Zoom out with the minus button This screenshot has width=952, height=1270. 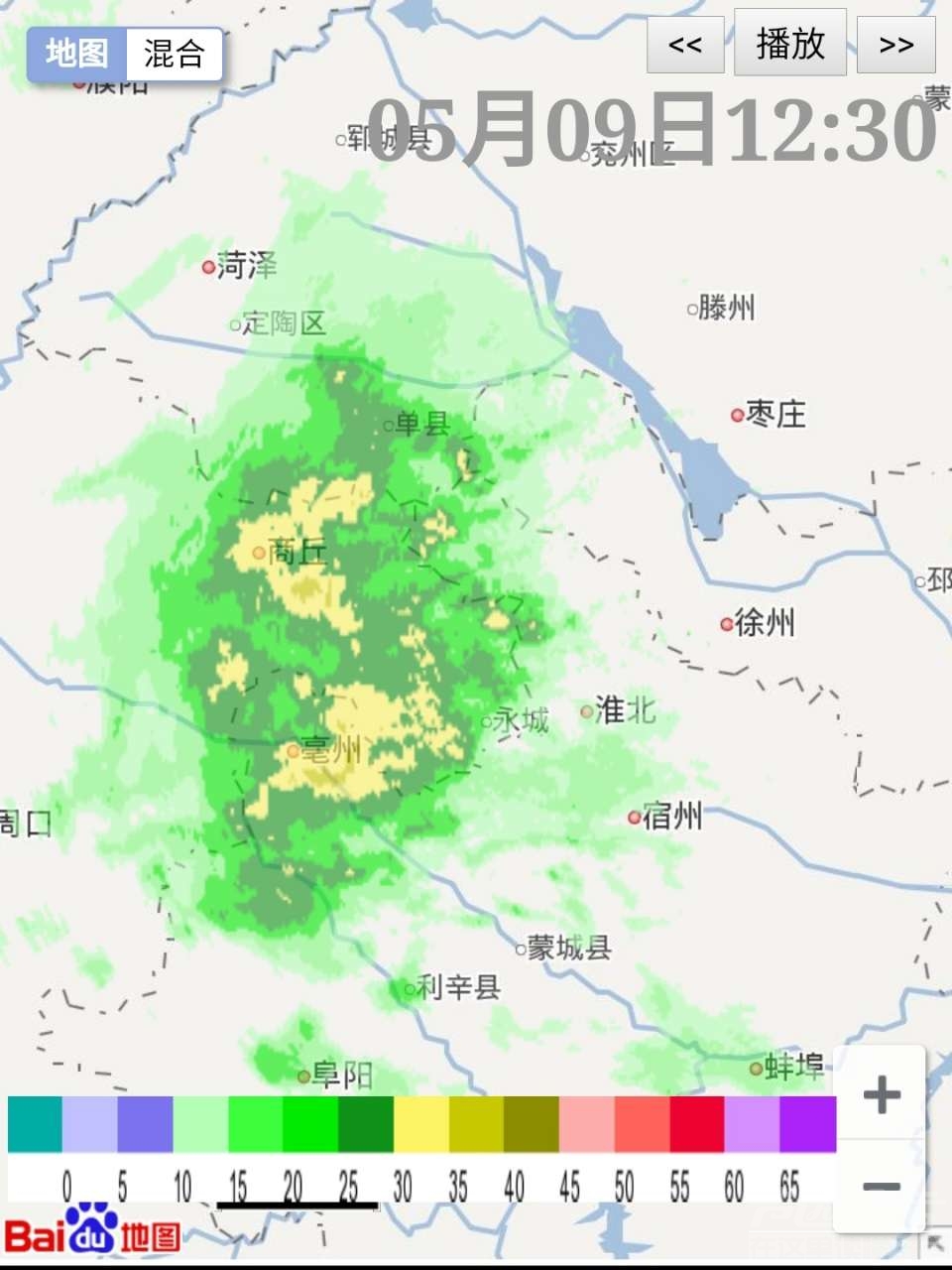click(x=882, y=1186)
